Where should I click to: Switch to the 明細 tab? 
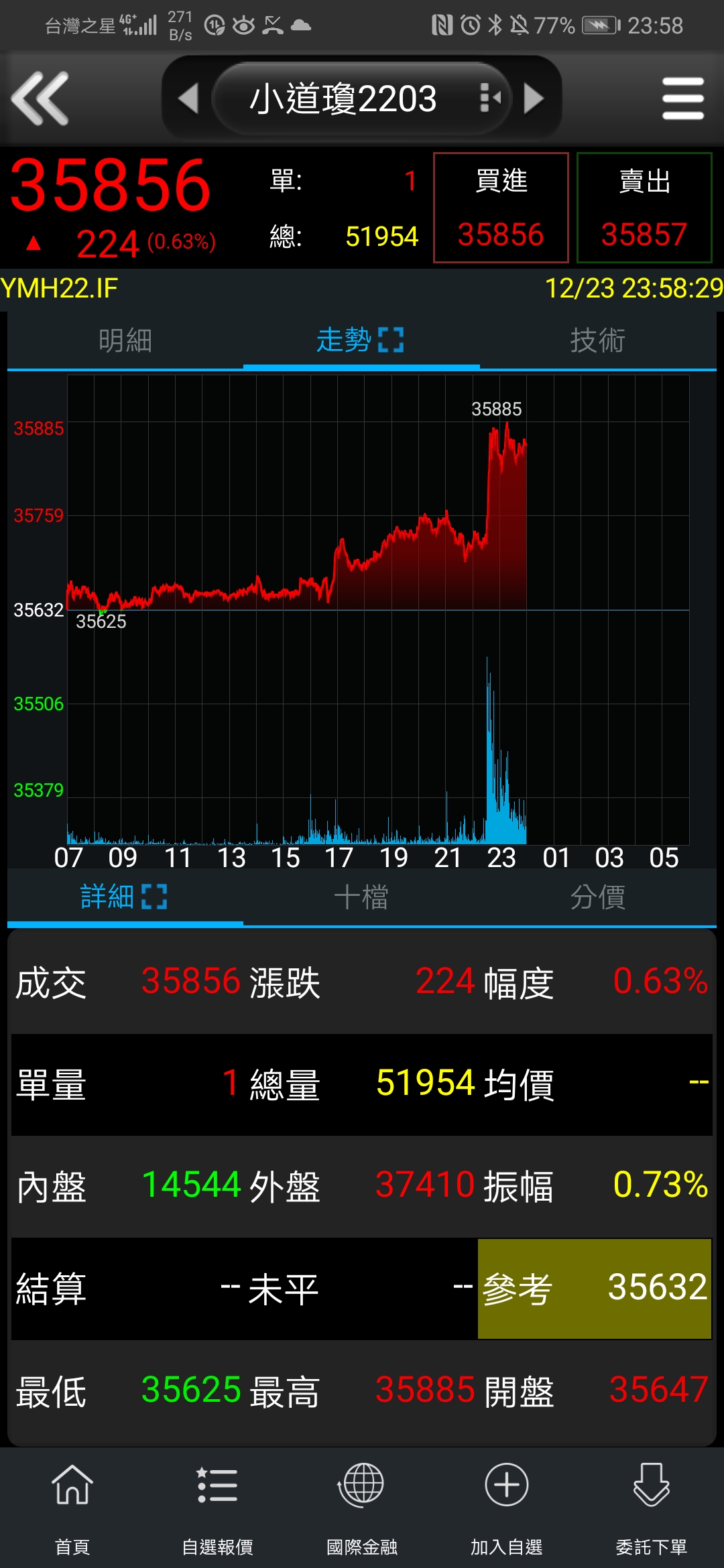(x=125, y=340)
